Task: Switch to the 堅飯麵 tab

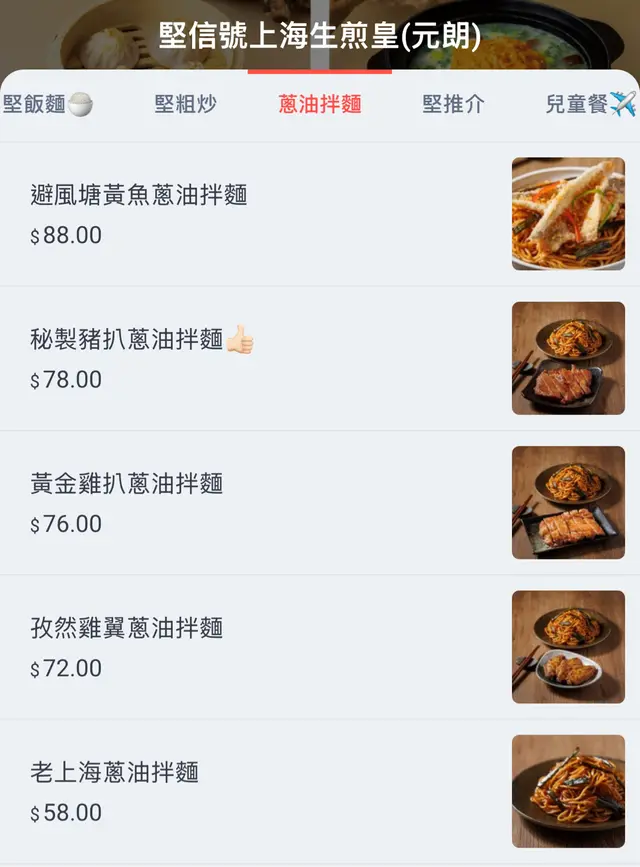Action: tap(46, 104)
